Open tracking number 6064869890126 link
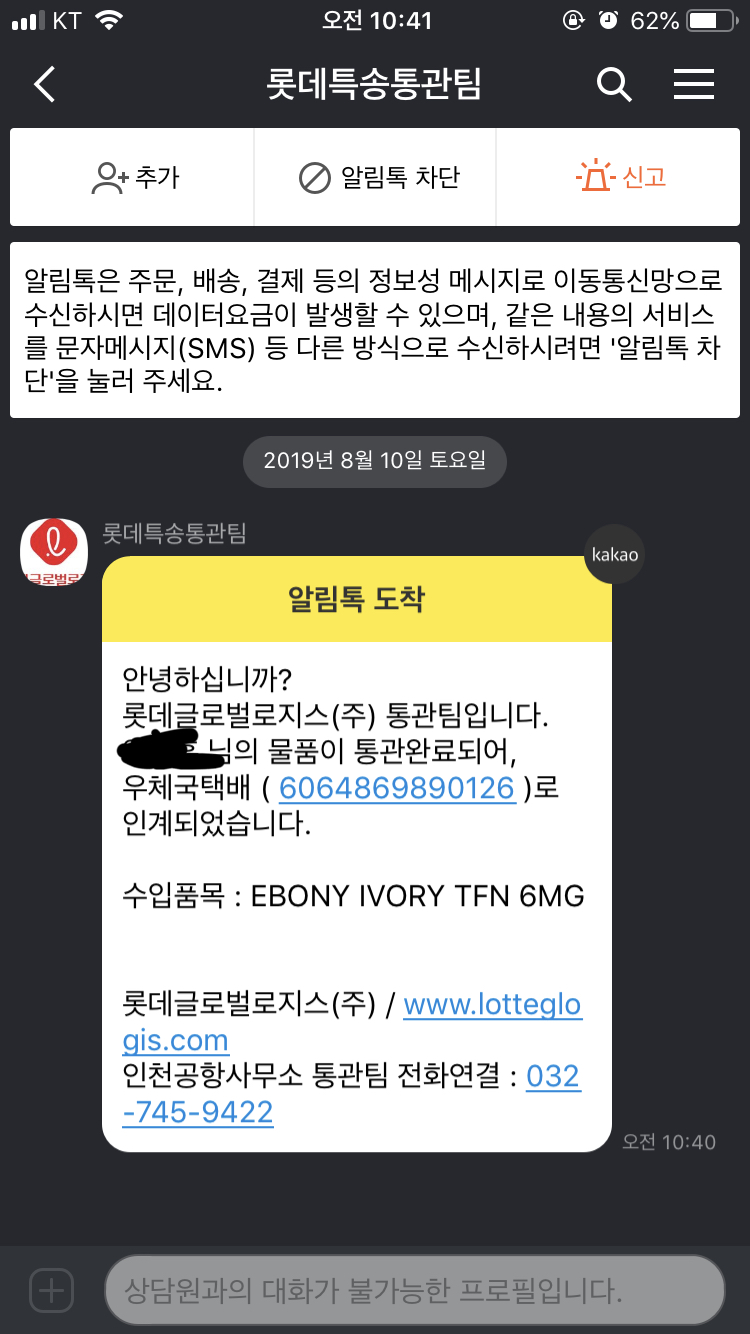Image resolution: width=750 pixels, height=1334 pixels. (396, 789)
